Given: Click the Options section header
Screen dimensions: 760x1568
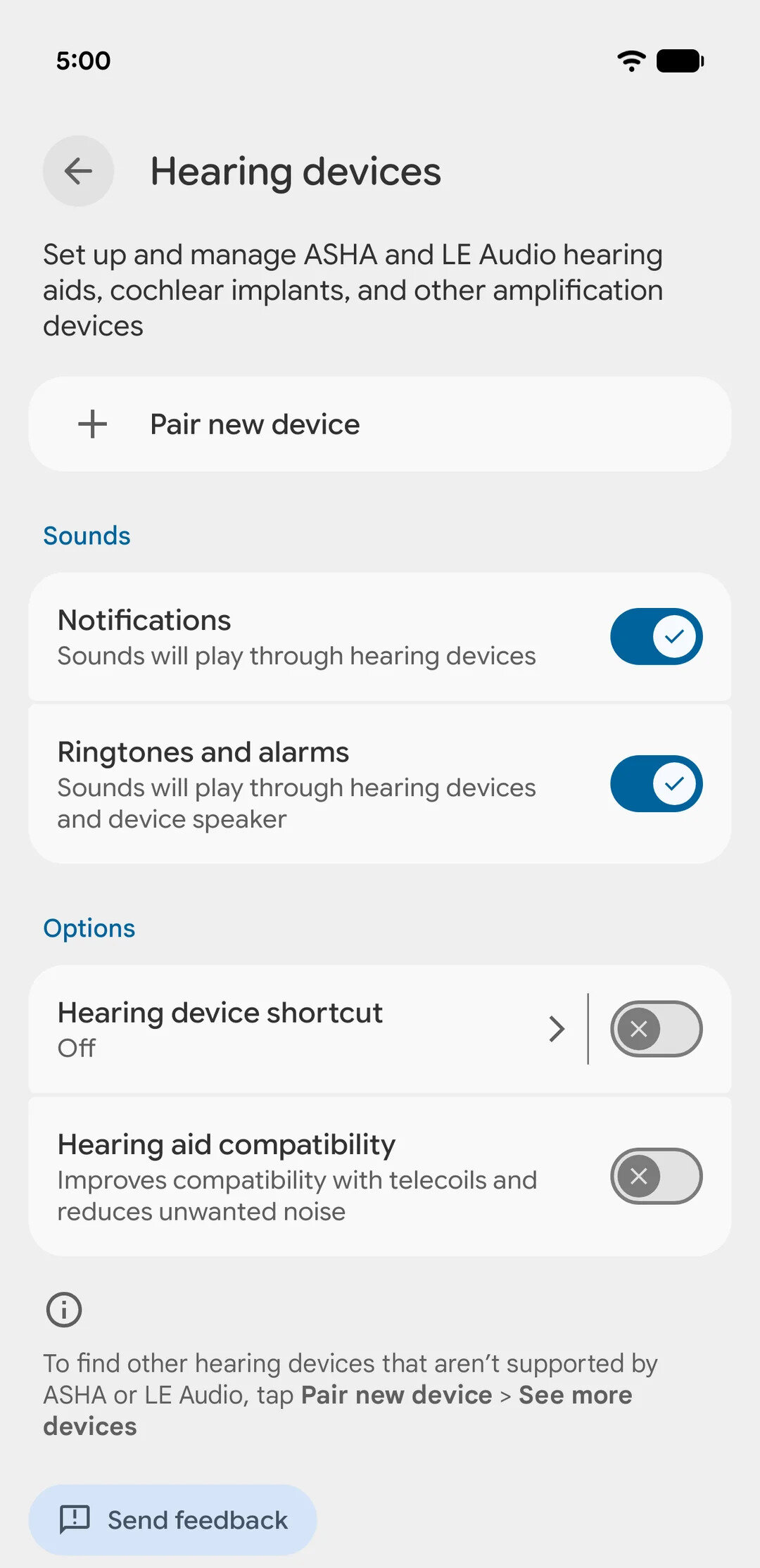Looking at the screenshot, I should (89, 928).
